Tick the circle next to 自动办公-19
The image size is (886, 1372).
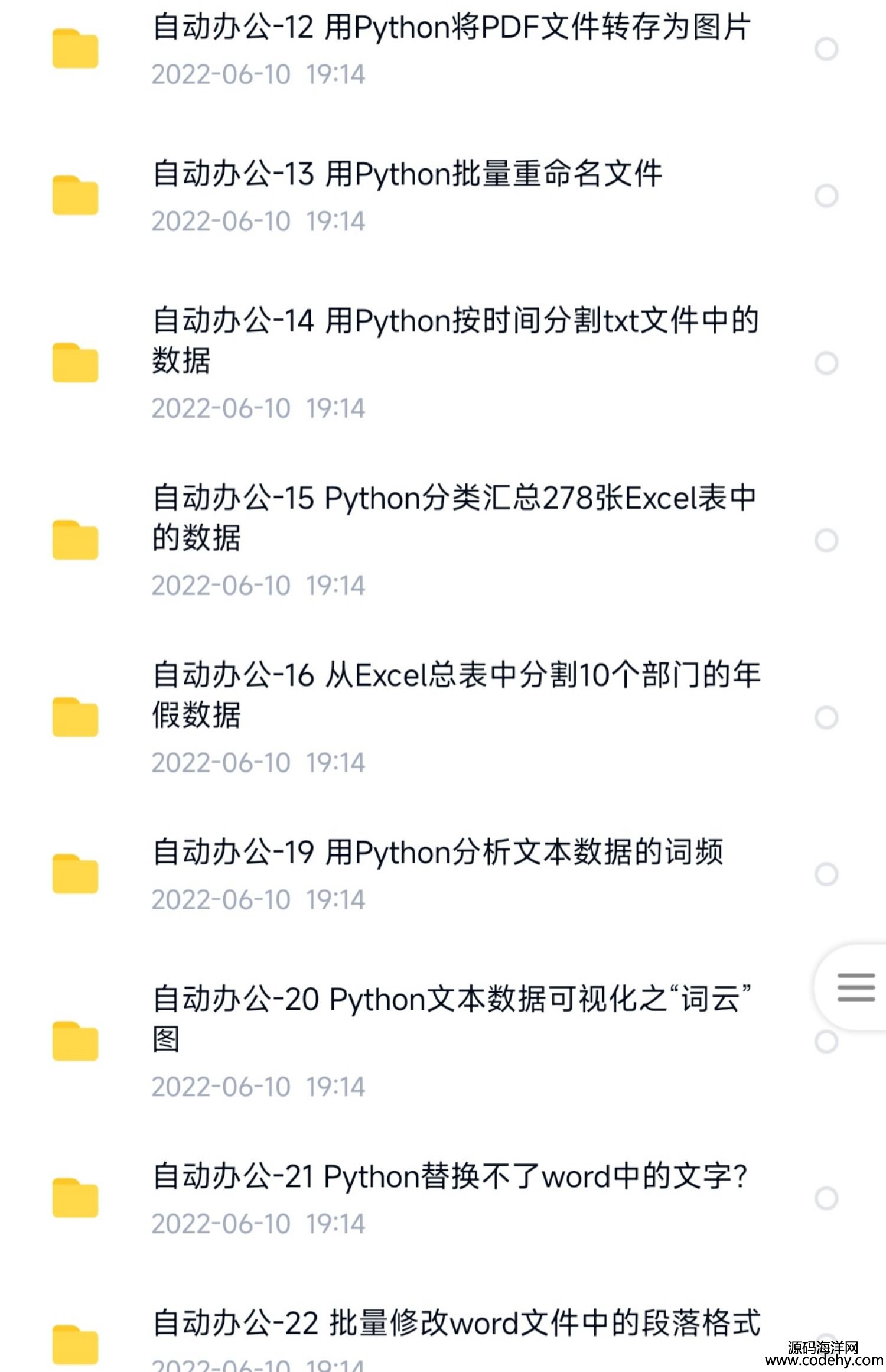coord(826,874)
